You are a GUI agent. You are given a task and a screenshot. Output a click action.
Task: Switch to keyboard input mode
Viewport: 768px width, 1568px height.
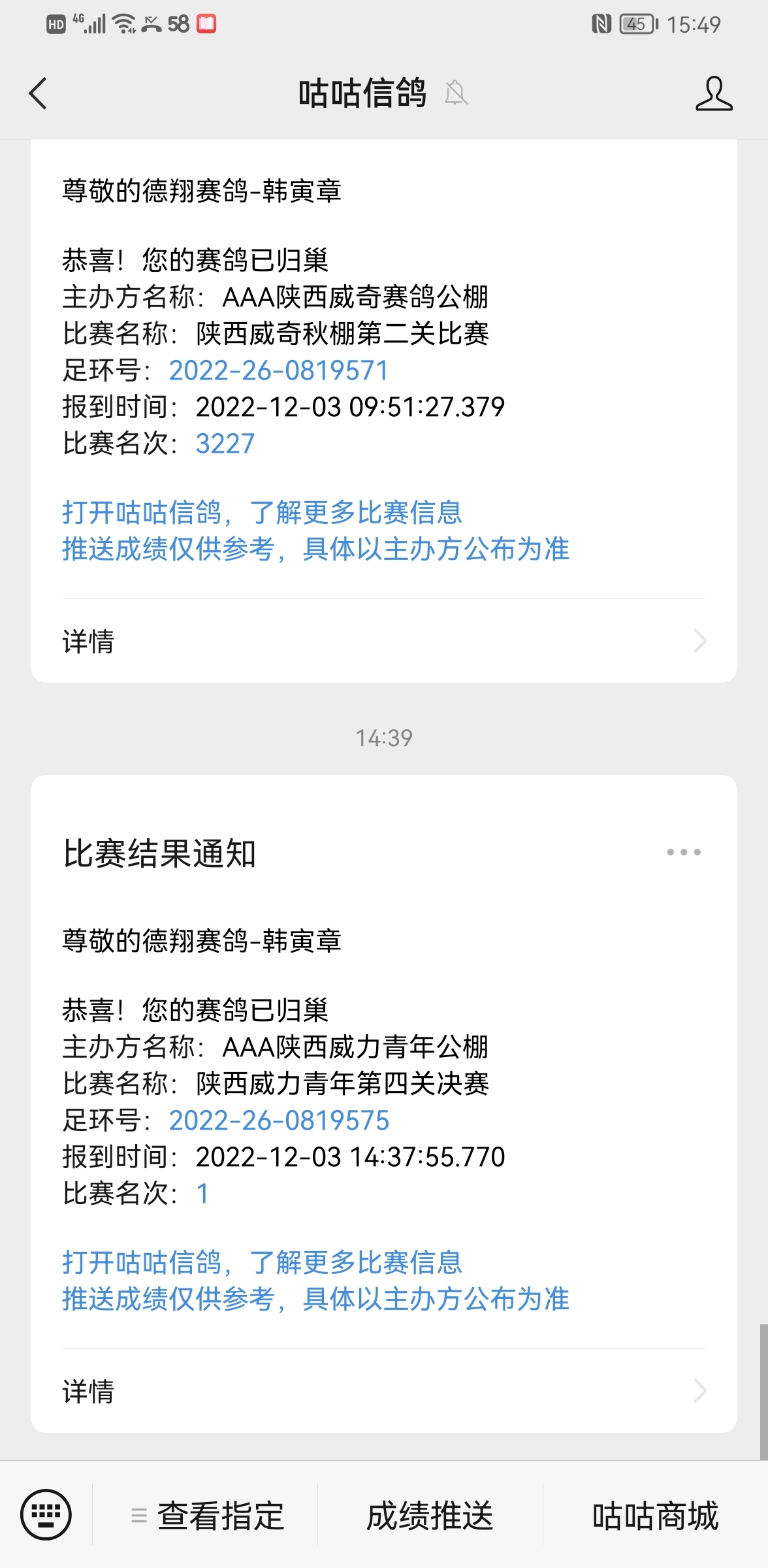pyautogui.click(x=46, y=1514)
